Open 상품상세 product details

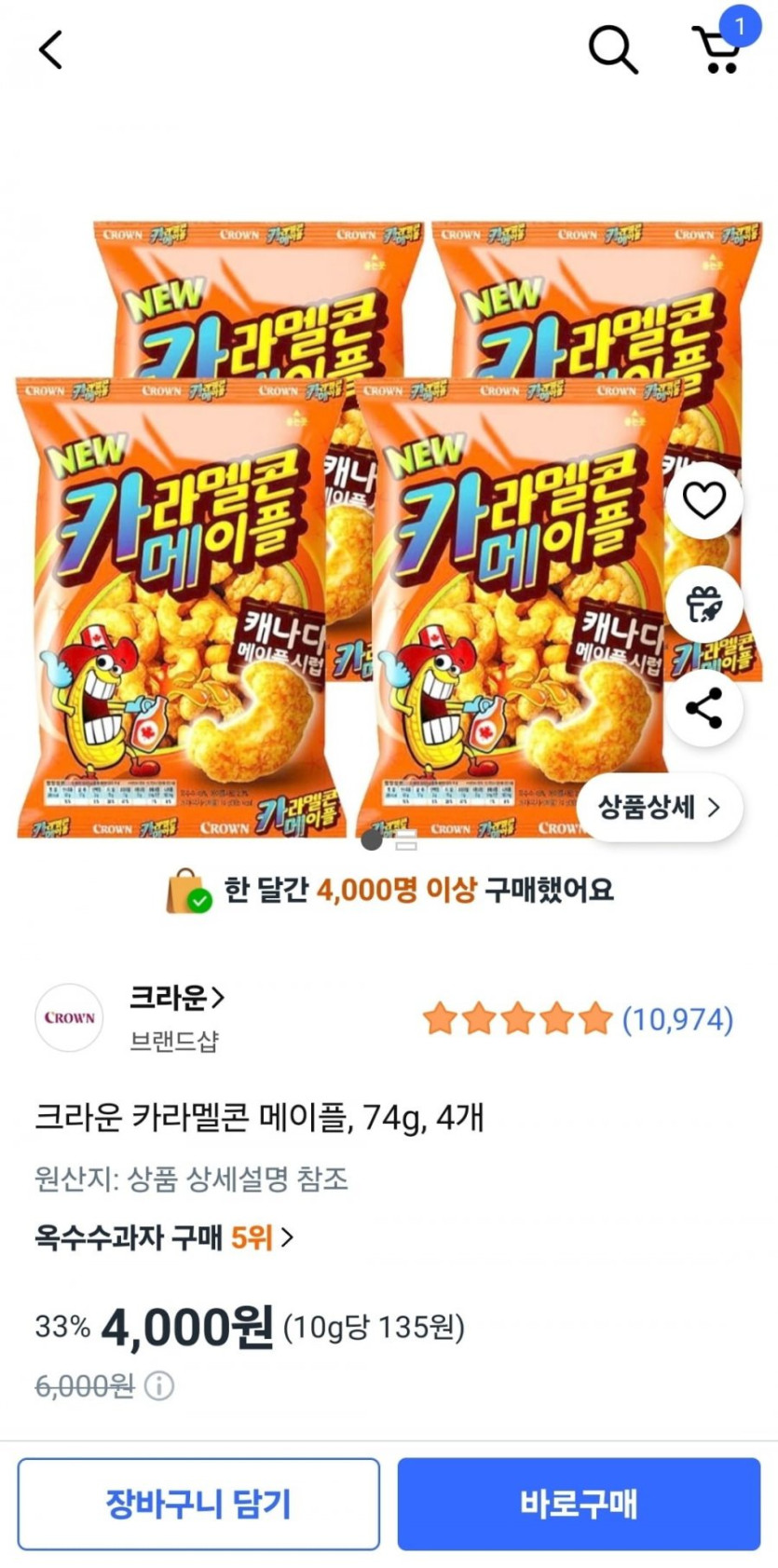pos(659,807)
